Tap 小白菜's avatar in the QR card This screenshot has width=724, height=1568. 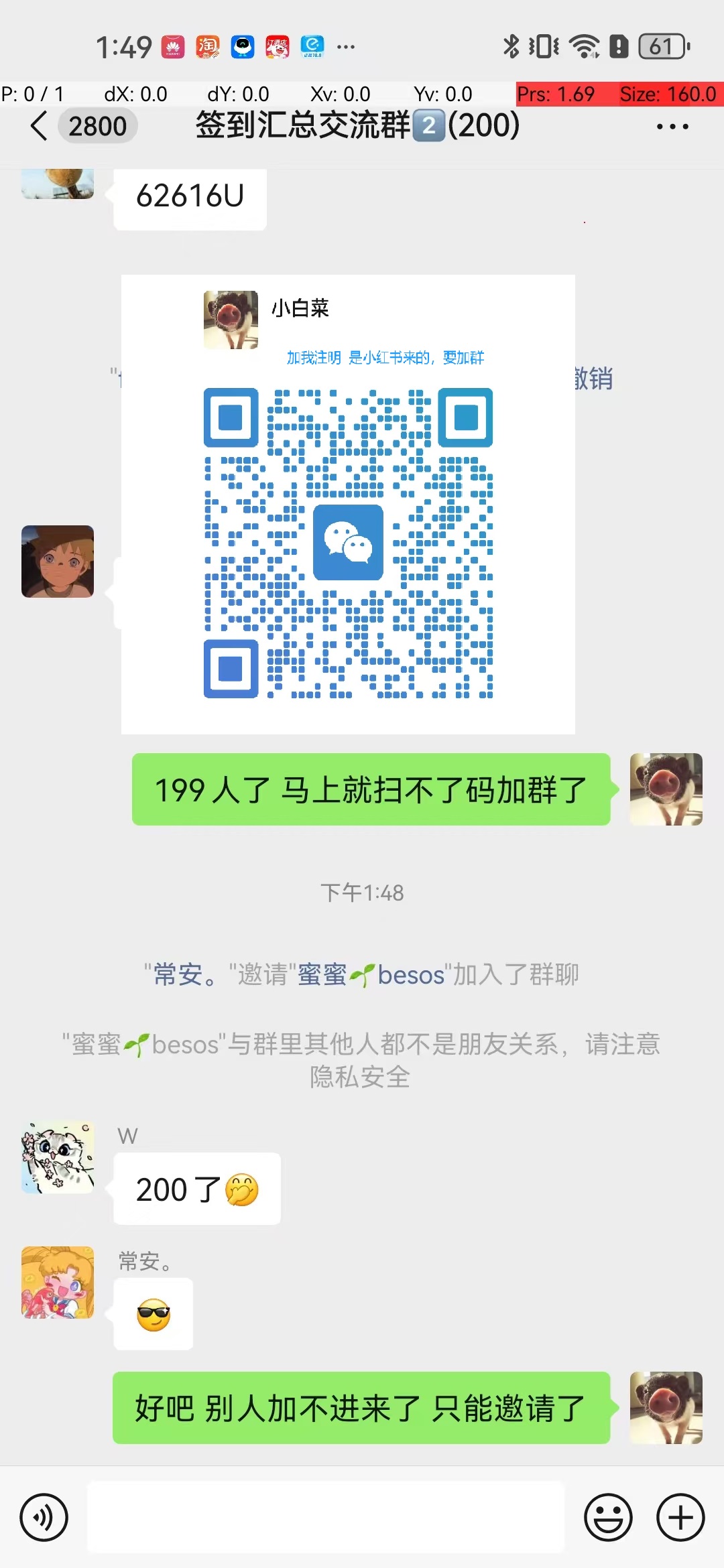(x=230, y=320)
